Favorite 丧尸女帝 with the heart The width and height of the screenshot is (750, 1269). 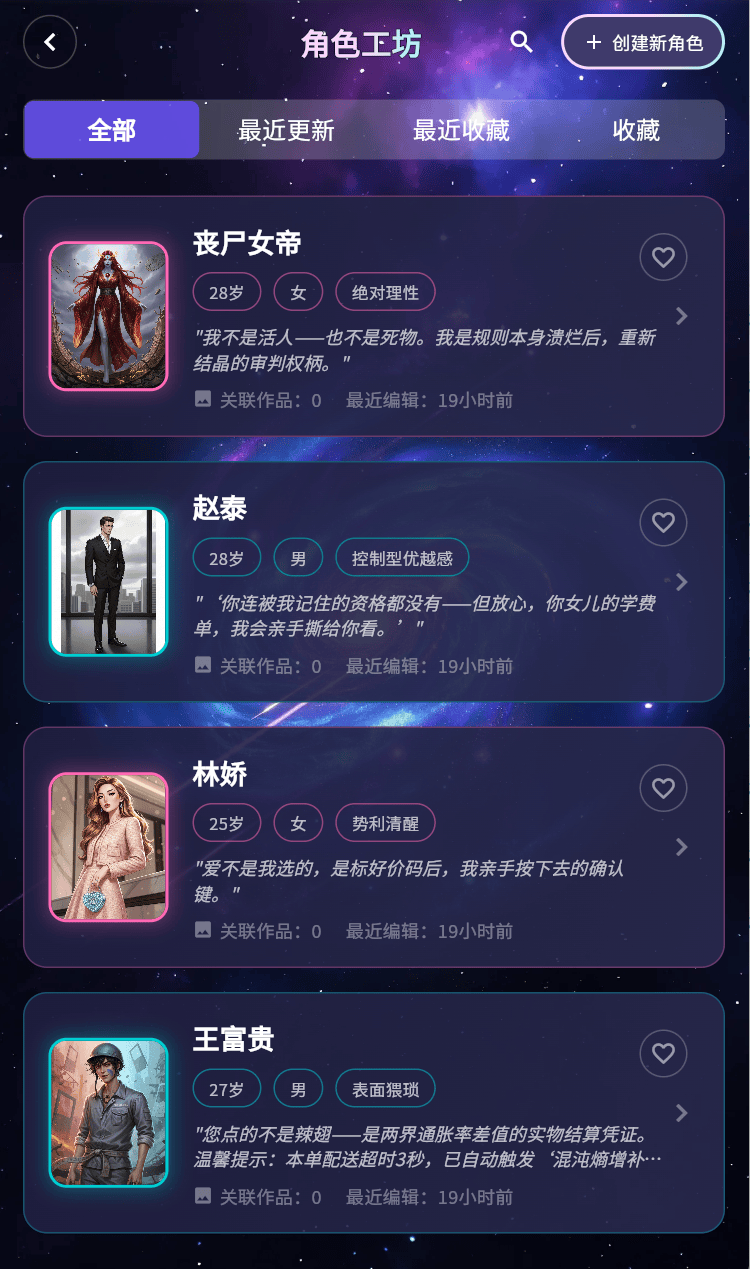(663, 257)
